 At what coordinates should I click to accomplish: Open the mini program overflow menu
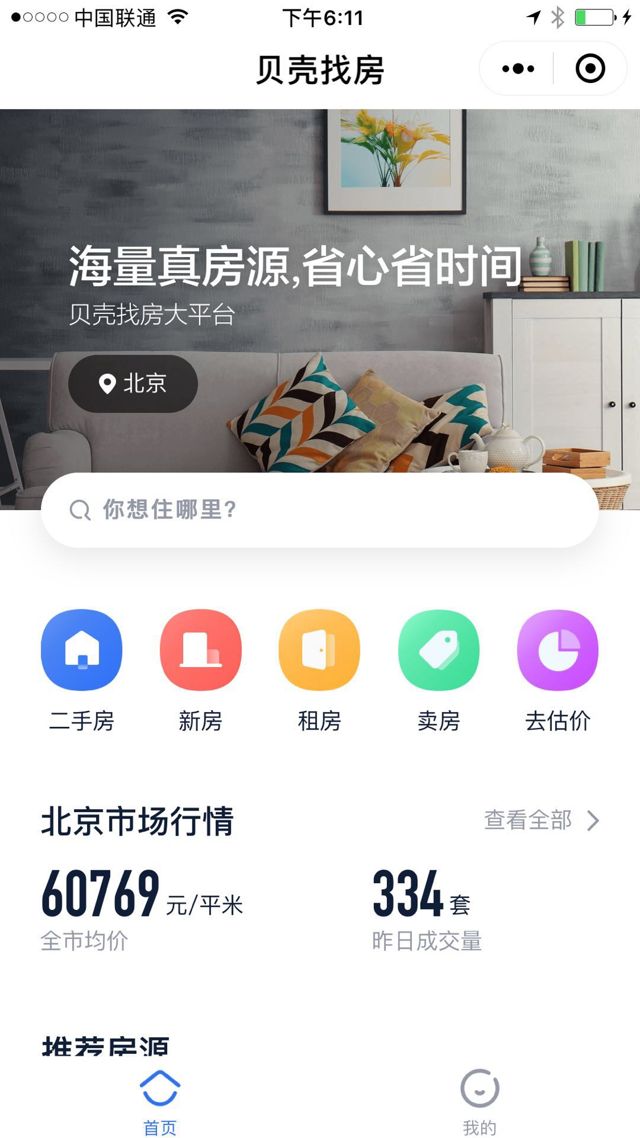pos(518,69)
